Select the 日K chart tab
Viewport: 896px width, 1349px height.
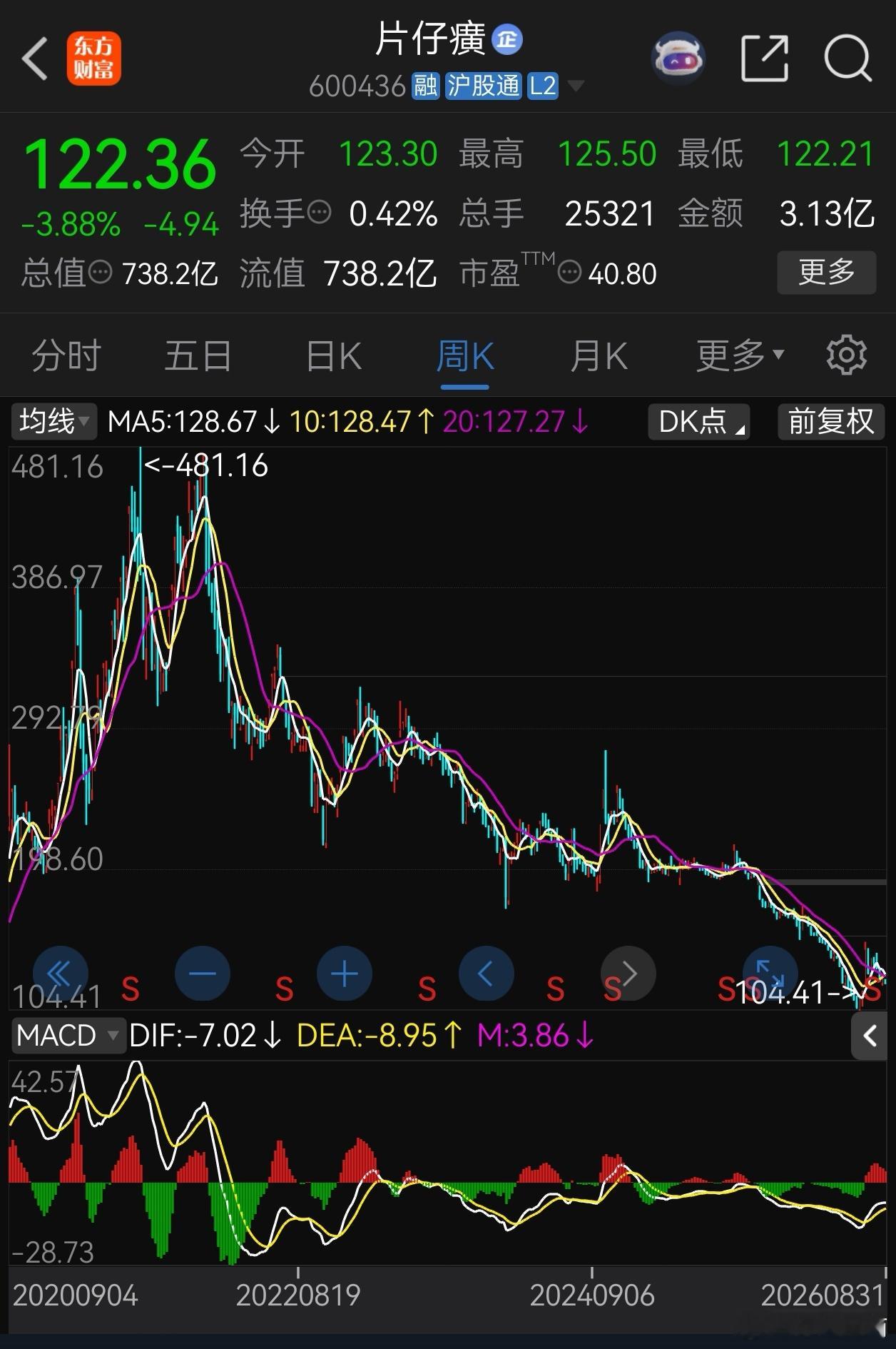pos(333,355)
